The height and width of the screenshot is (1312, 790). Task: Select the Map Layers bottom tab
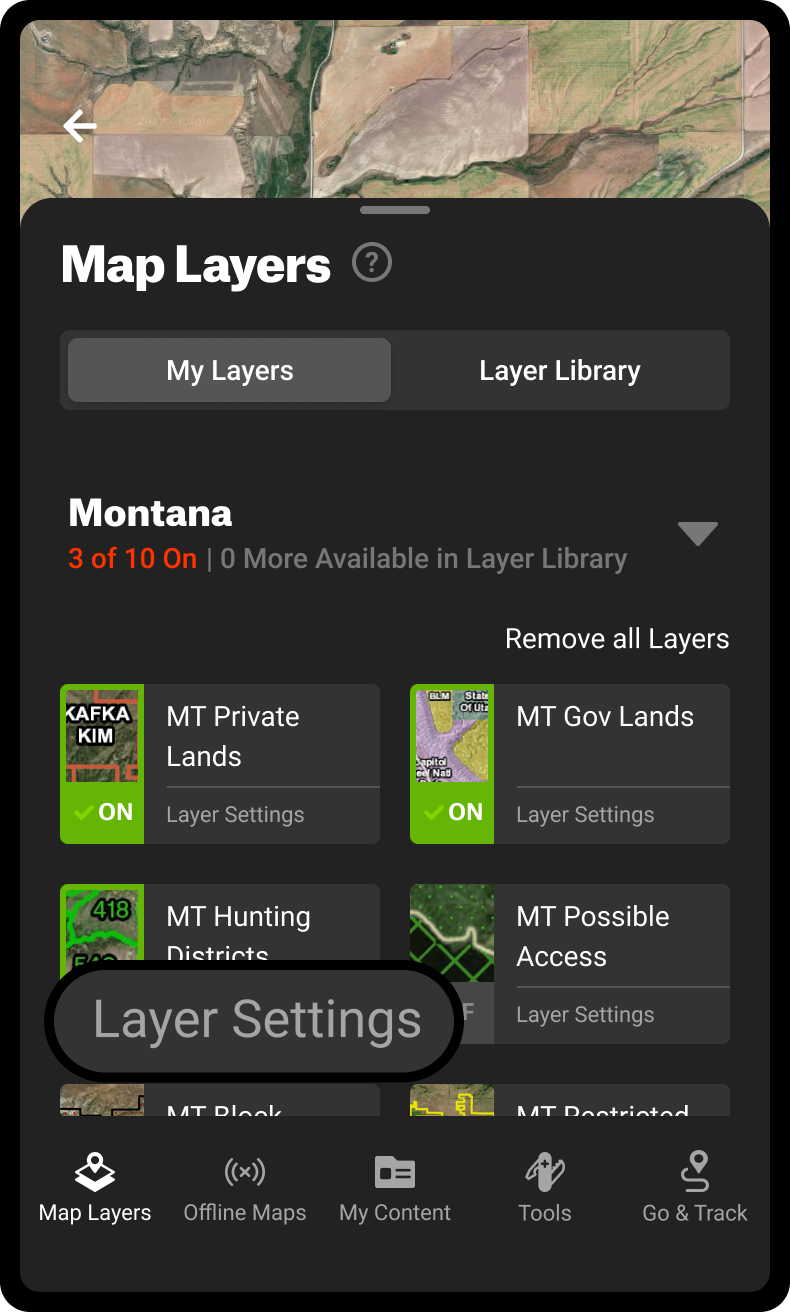(95, 1189)
